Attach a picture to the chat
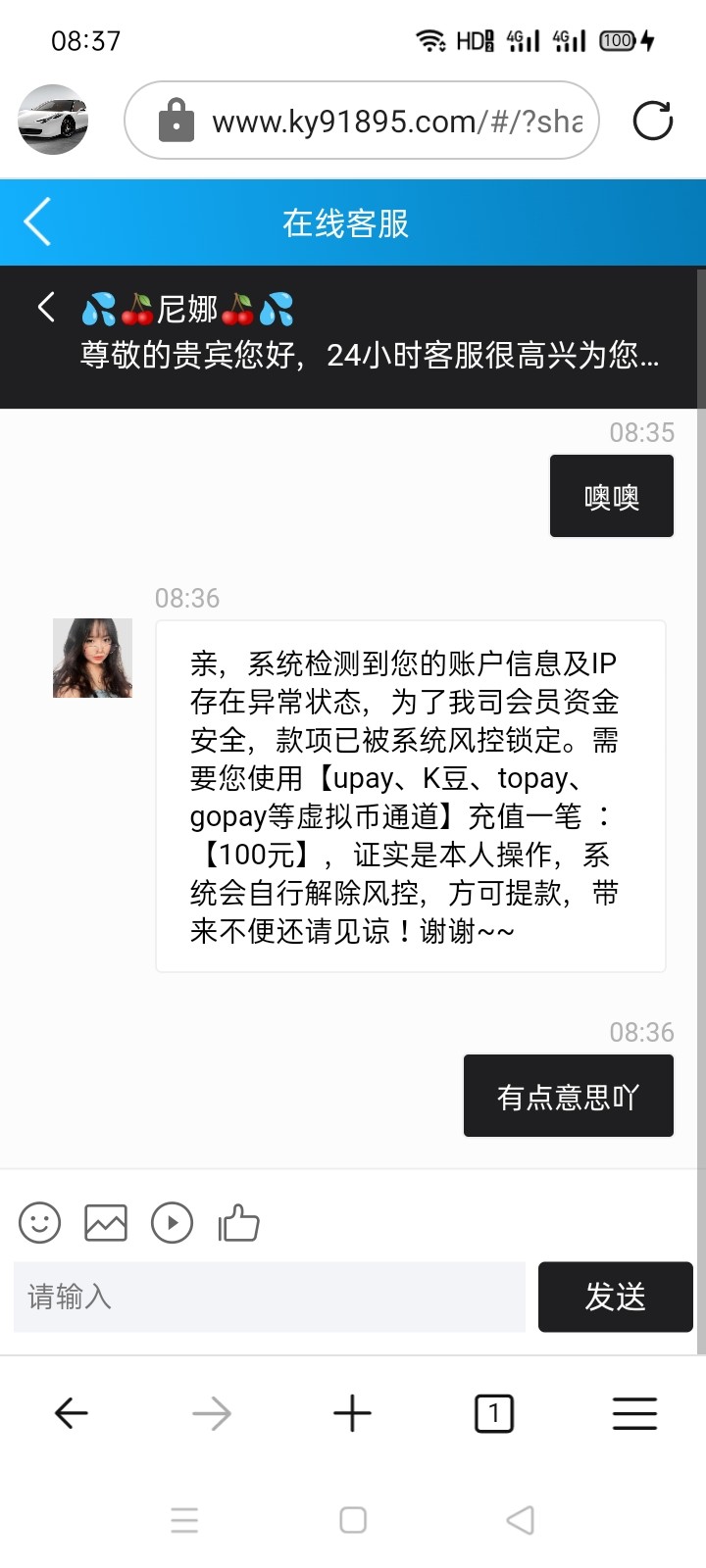Viewport: 706px width, 1568px height. point(106,1222)
